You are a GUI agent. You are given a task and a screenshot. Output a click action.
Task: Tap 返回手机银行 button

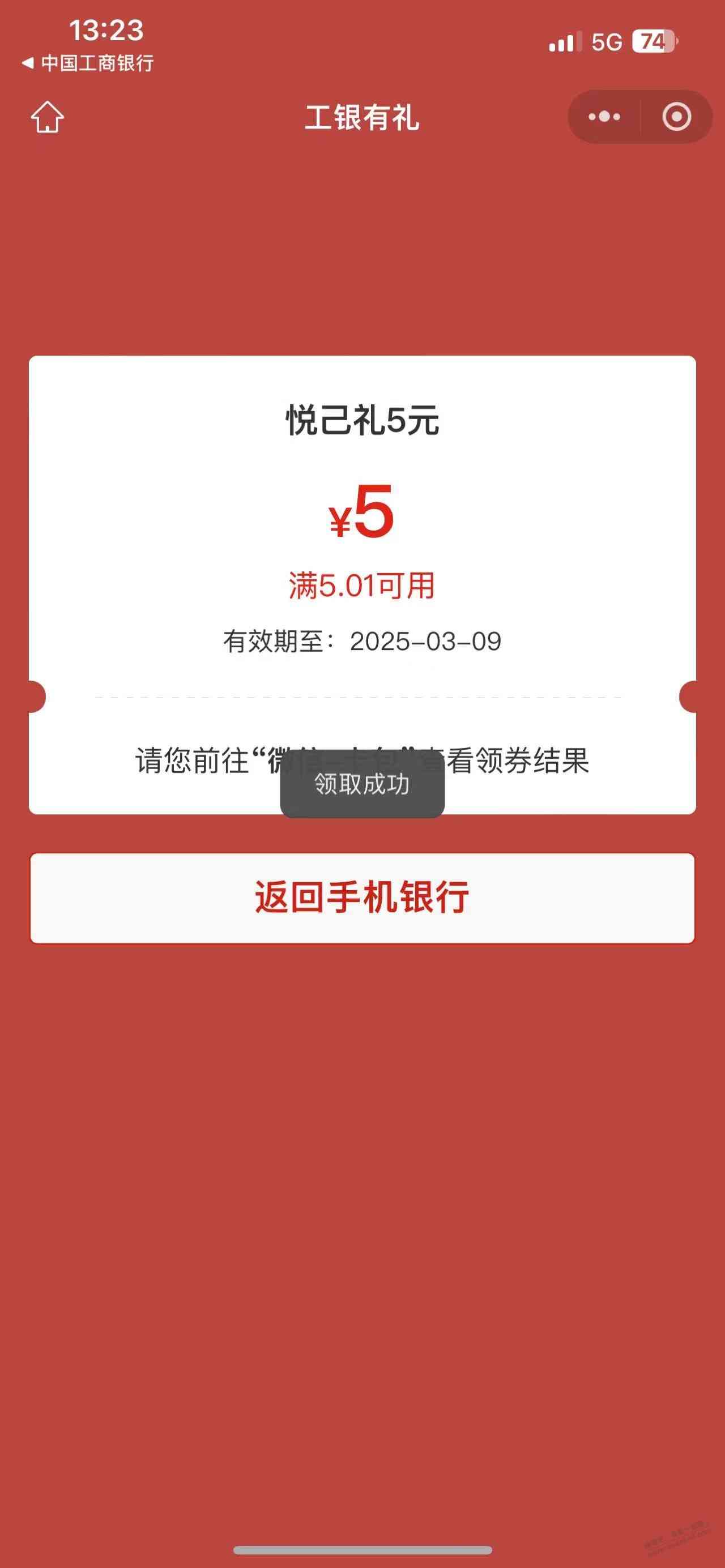point(362,898)
